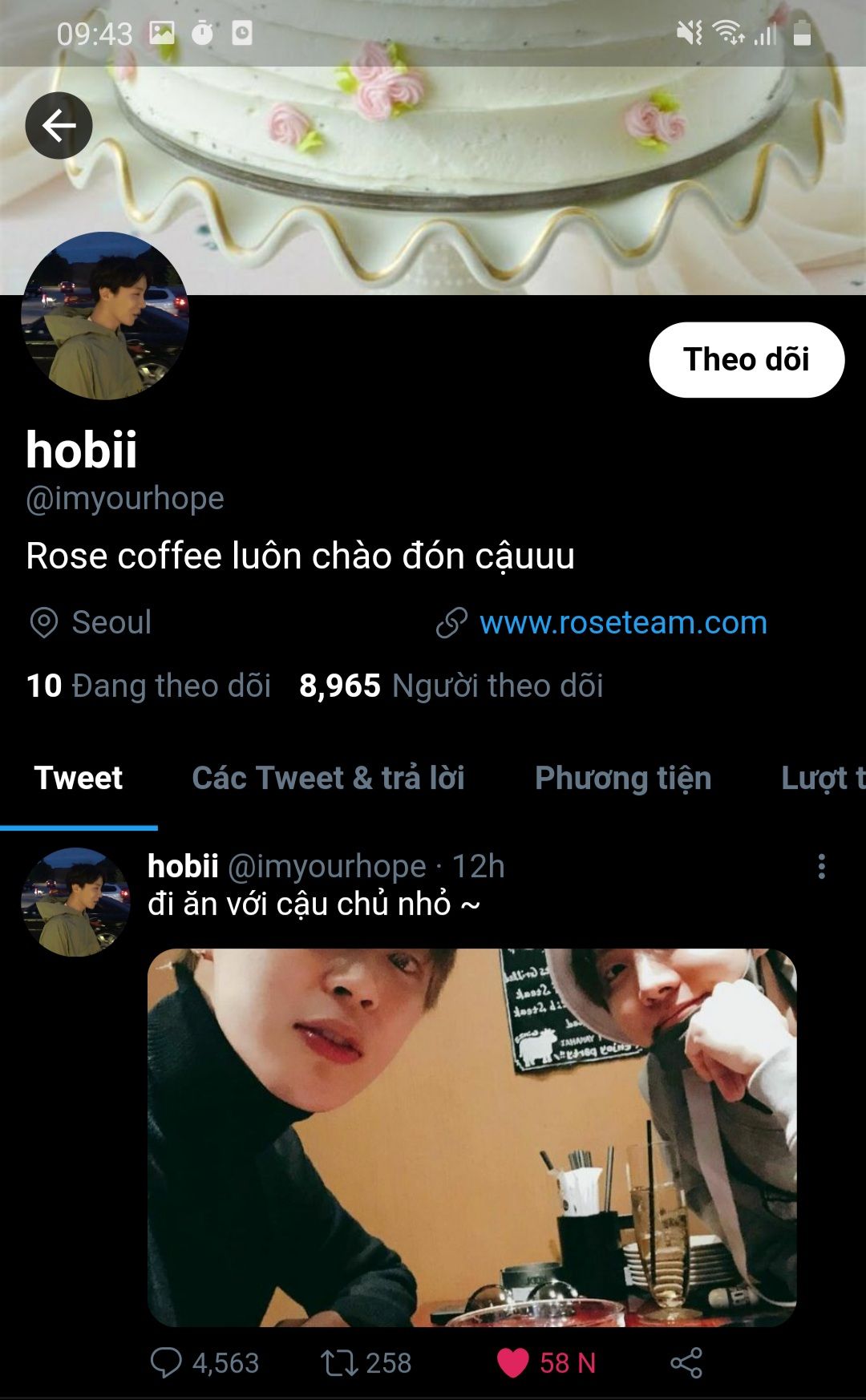Image resolution: width=866 pixels, height=1400 pixels.
Task: Open the www.roseteam.com link
Action: 623,622
